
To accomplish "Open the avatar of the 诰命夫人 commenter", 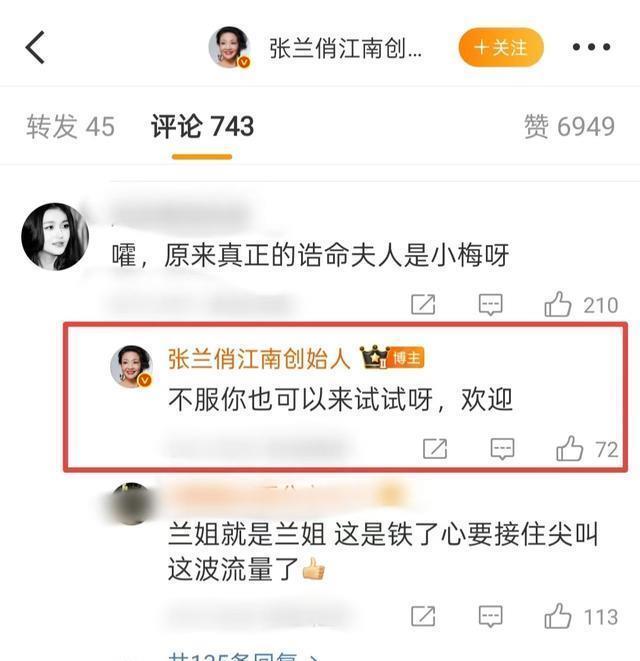I will tap(54, 236).
